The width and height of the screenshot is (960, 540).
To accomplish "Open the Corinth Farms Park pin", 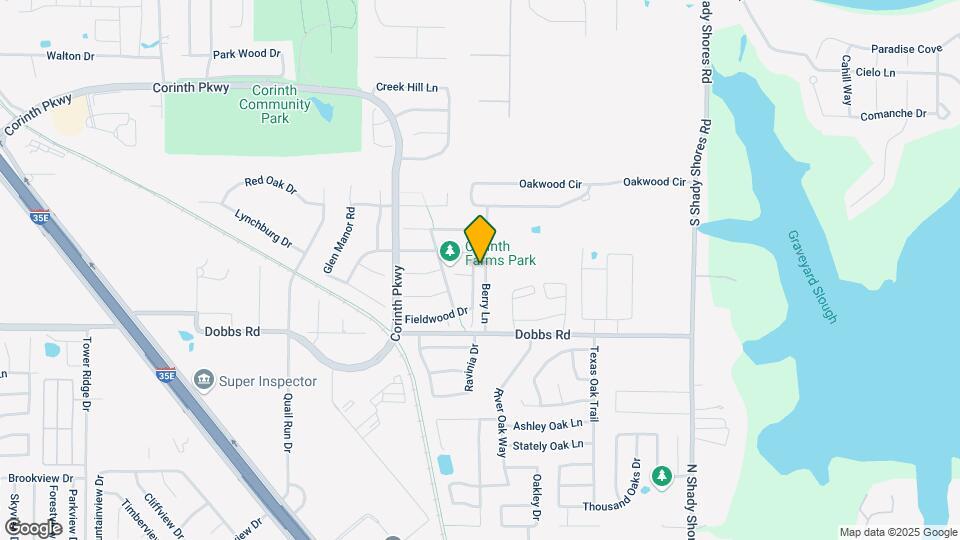I will point(450,250).
